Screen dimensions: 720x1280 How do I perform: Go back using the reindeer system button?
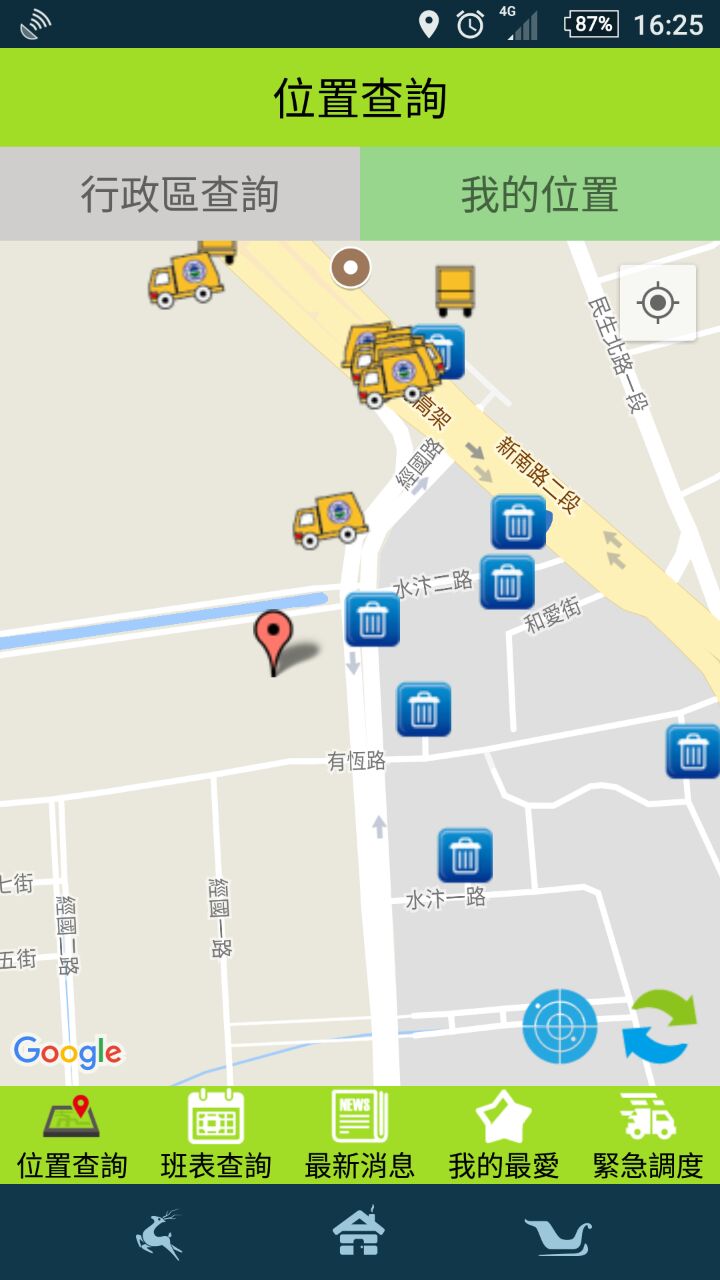[x=160, y=1232]
